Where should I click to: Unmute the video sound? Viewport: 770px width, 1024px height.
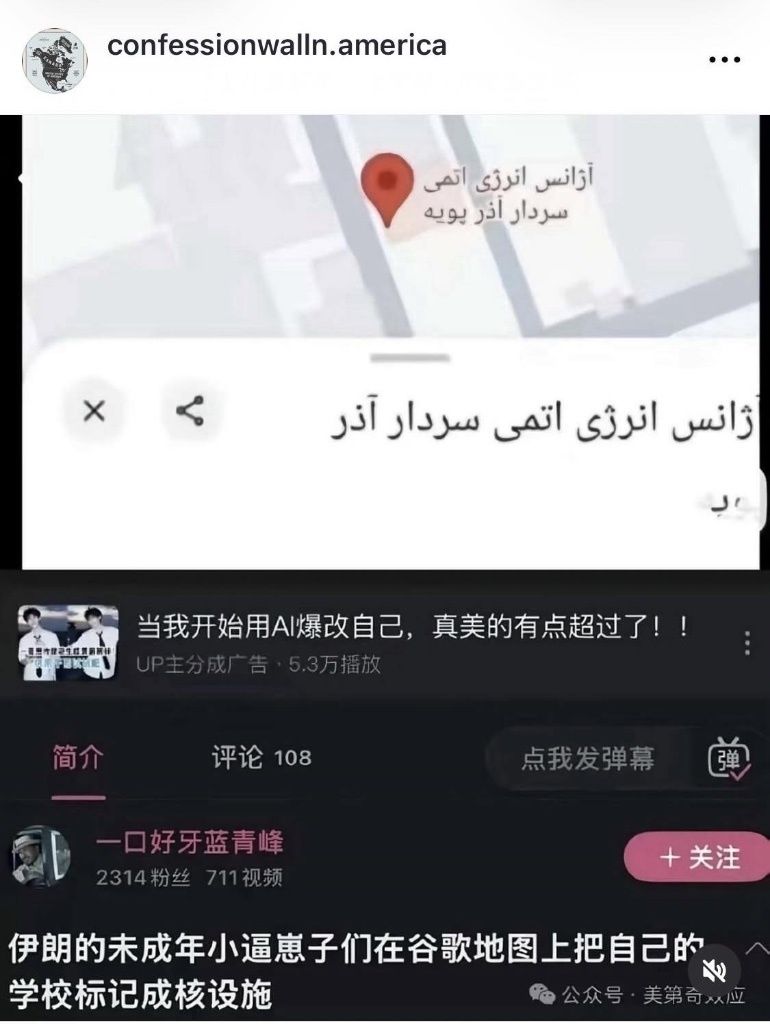click(714, 970)
